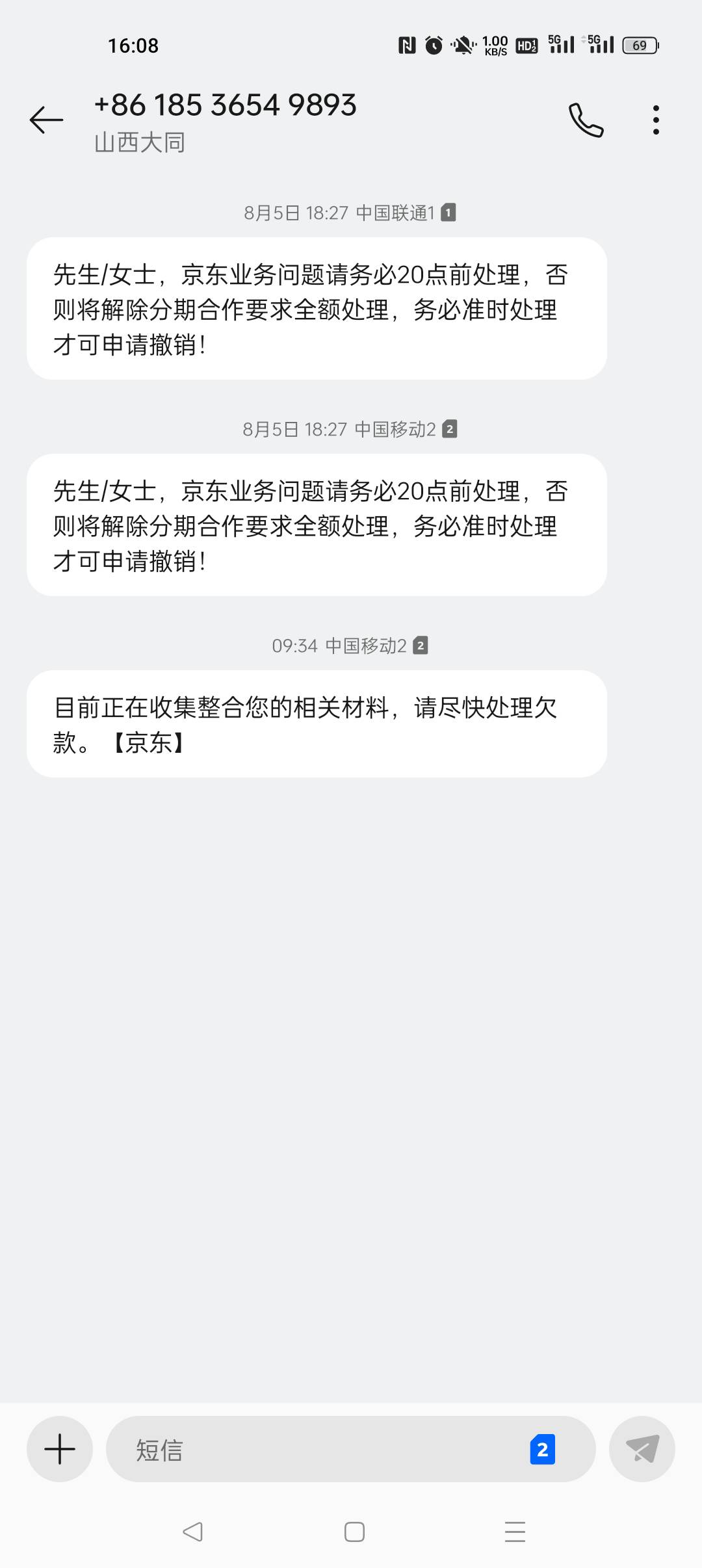
Task: Tap the system home button
Action: pyautogui.click(x=354, y=1532)
